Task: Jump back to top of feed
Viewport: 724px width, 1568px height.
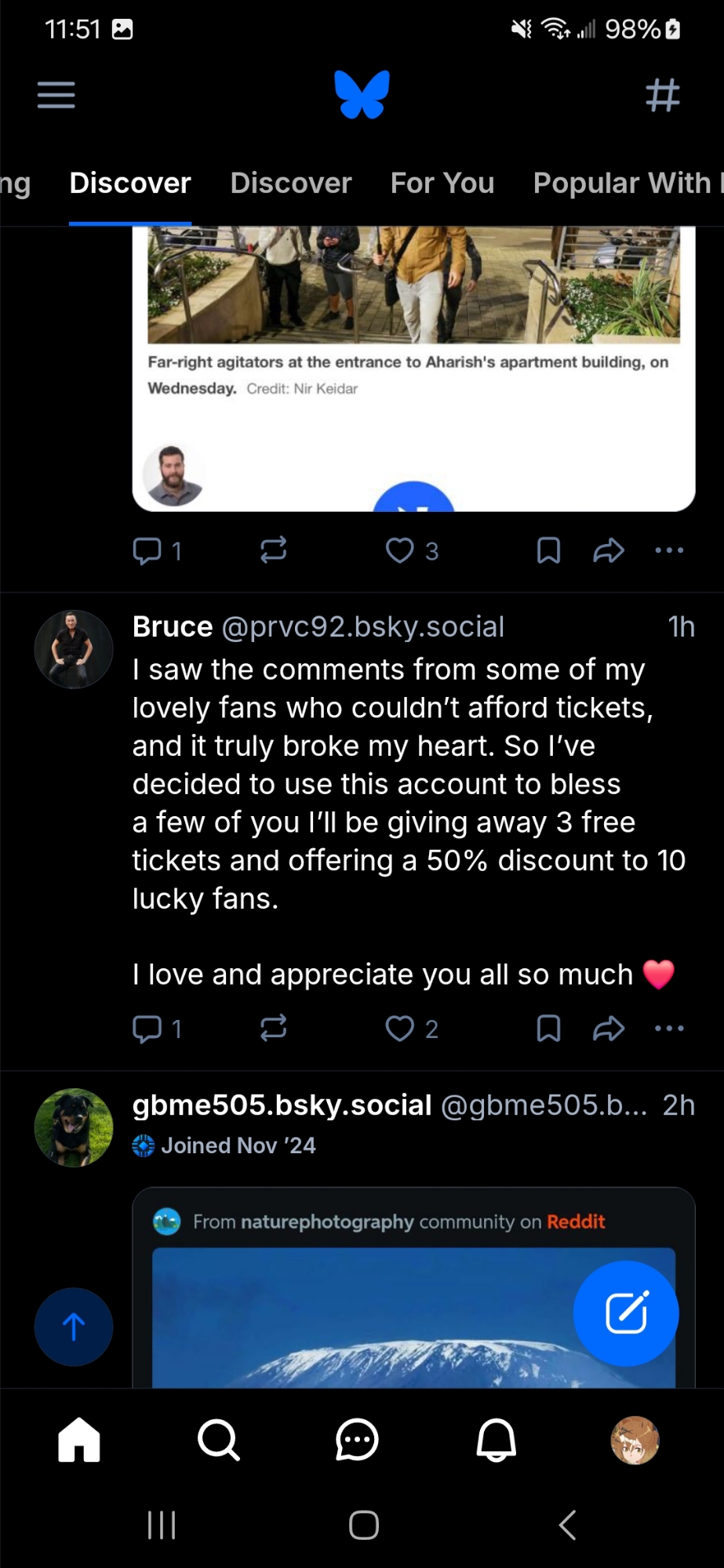Action: coord(74,1327)
